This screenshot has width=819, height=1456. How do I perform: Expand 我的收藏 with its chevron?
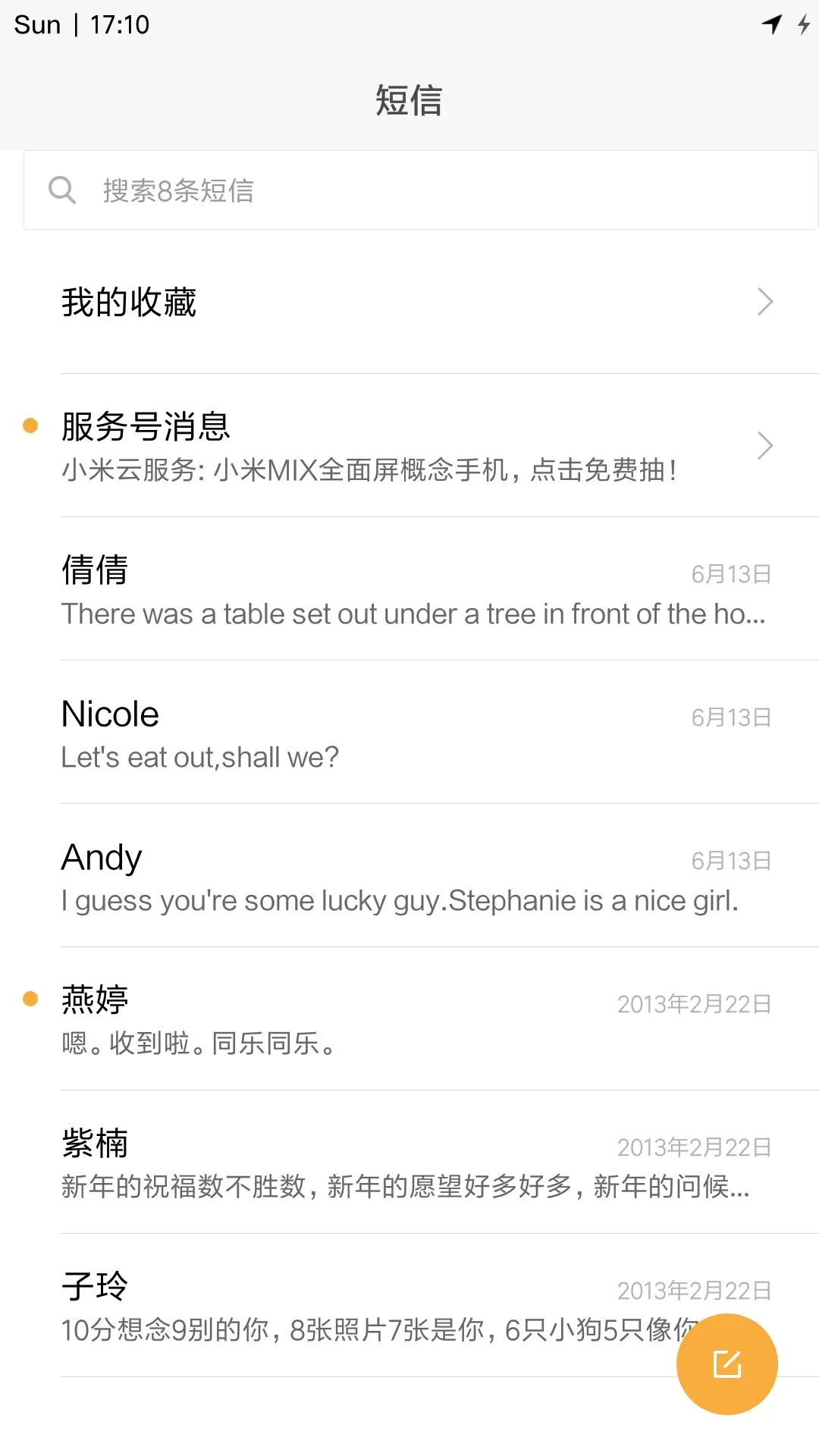(x=765, y=302)
